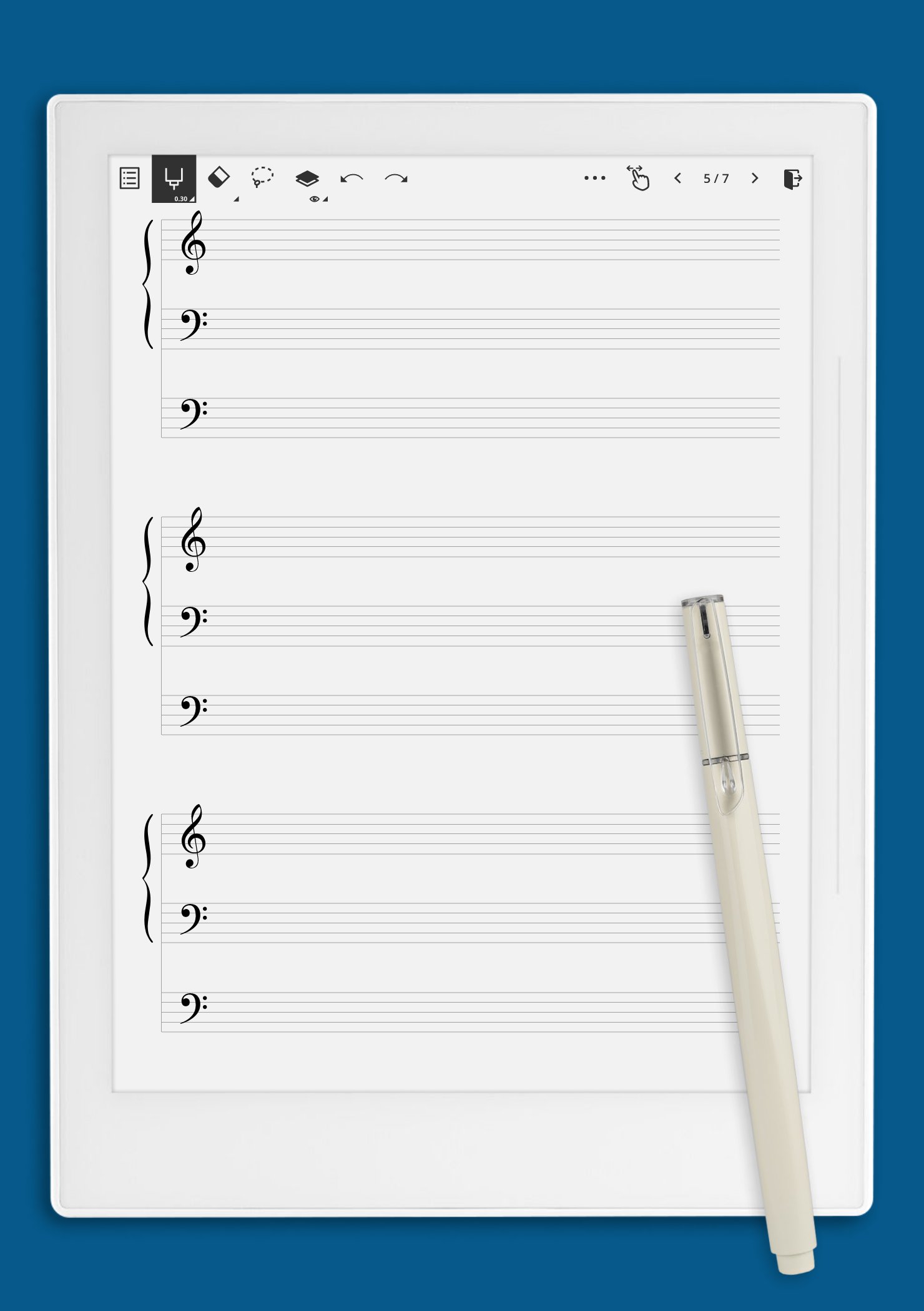Open the table of contents panel
The height and width of the screenshot is (1311, 924).
pyautogui.click(x=127, y=178)
